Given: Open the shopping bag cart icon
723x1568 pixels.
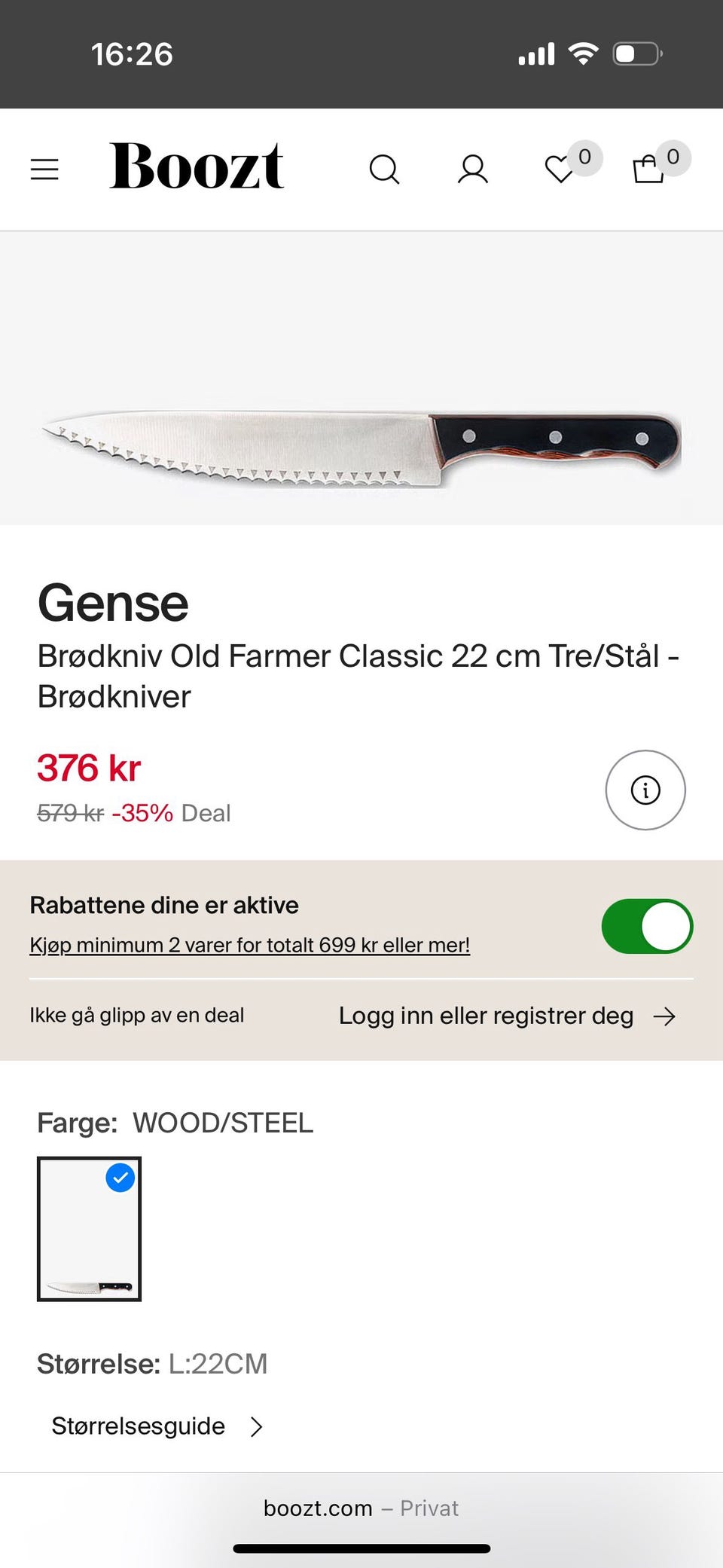Looking at the screenshot, I should click(646, 170).
